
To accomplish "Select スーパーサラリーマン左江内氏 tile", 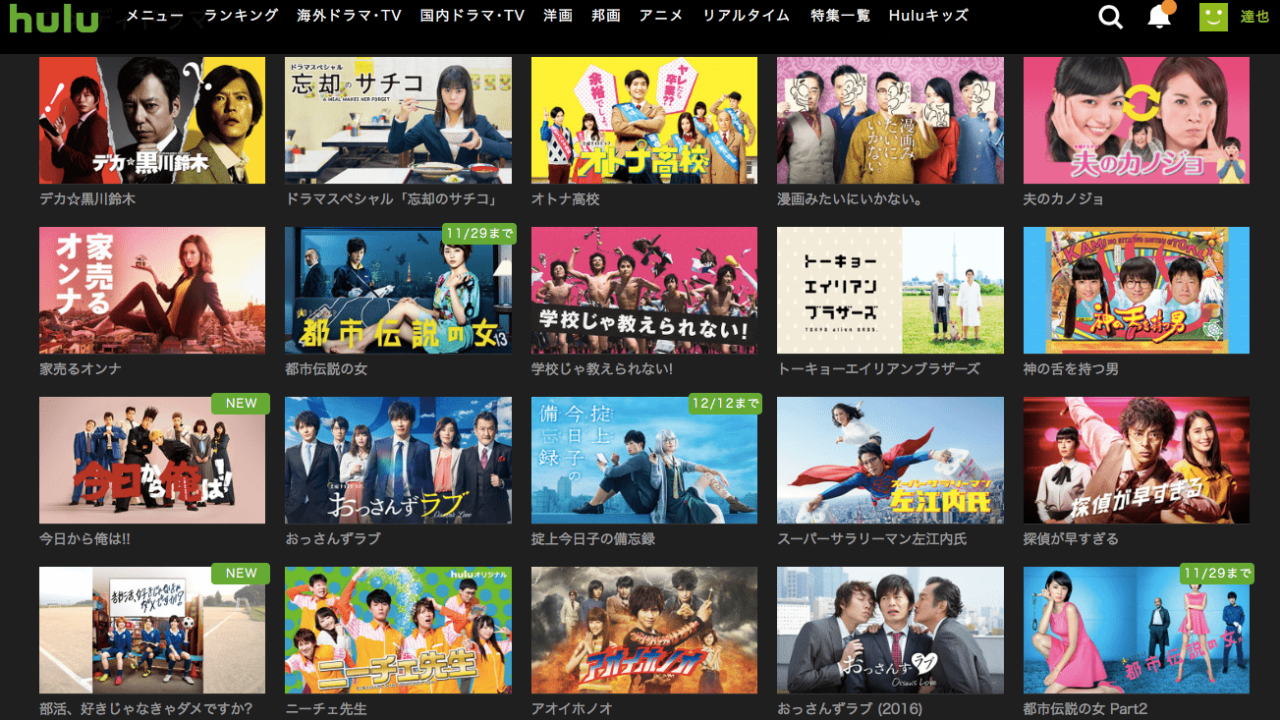I will [890, 460].
